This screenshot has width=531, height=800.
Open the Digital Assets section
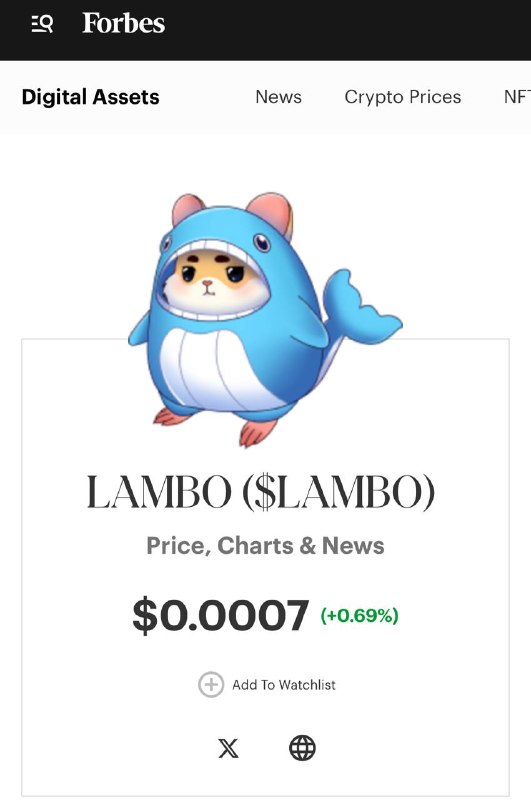(90, 97)
